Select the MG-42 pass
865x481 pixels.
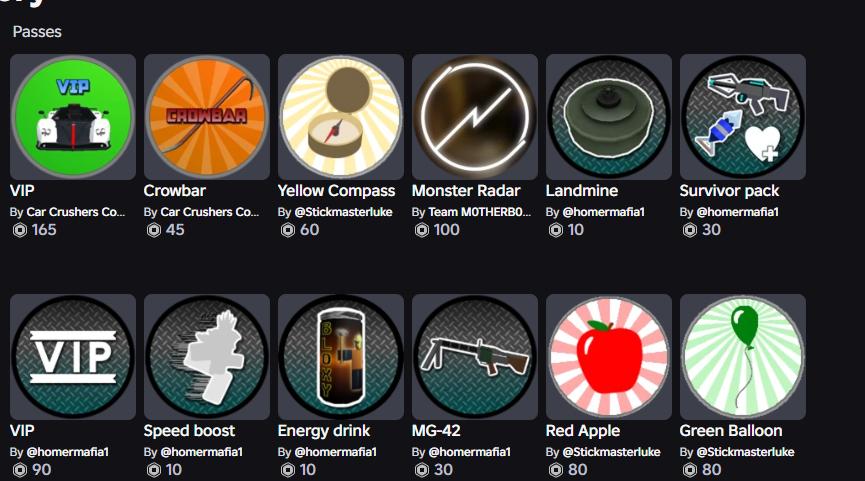474,356
